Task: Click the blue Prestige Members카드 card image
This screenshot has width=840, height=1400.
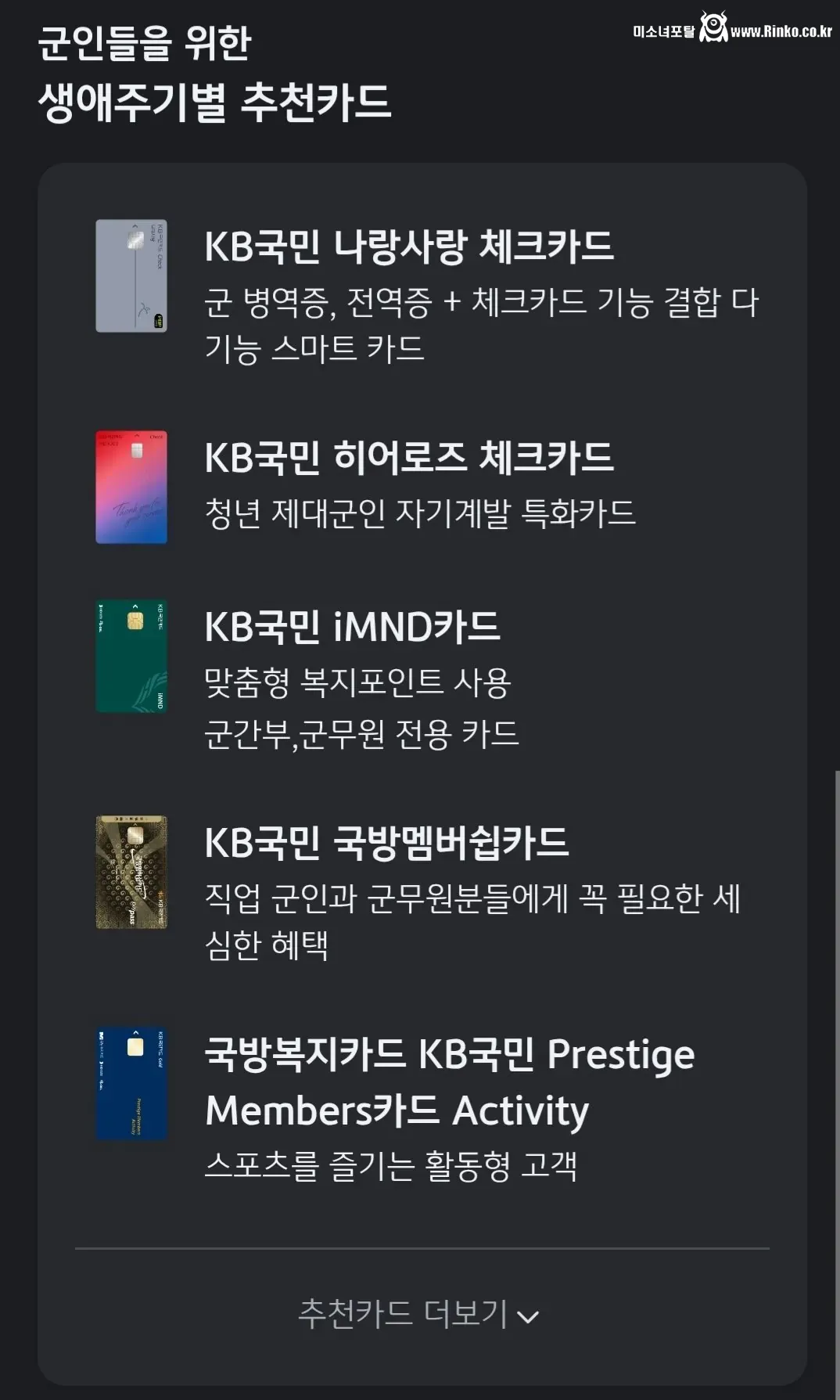Action: [x=131, y=1082]
